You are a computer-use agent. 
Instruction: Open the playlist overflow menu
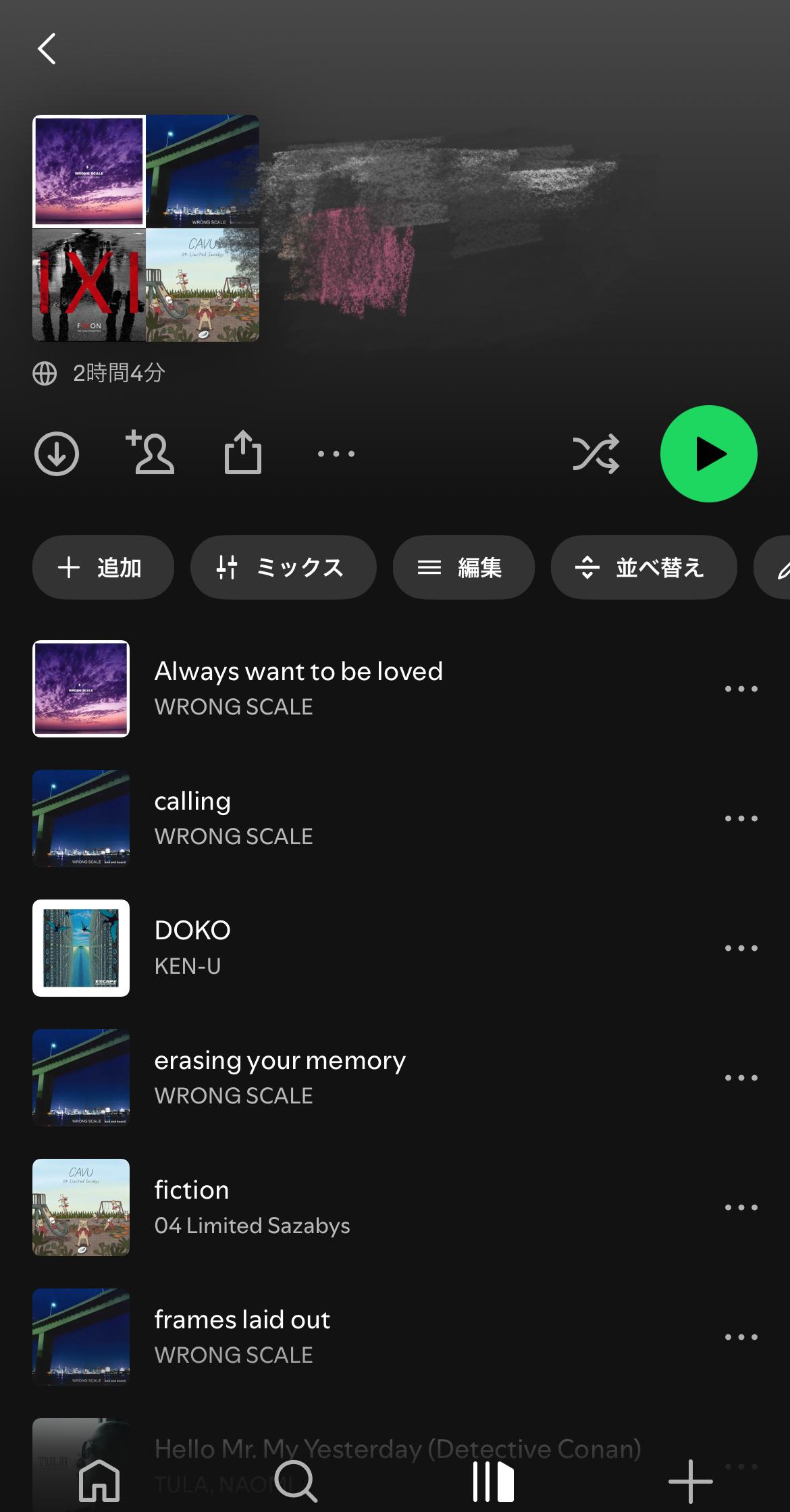coord(336,454)
